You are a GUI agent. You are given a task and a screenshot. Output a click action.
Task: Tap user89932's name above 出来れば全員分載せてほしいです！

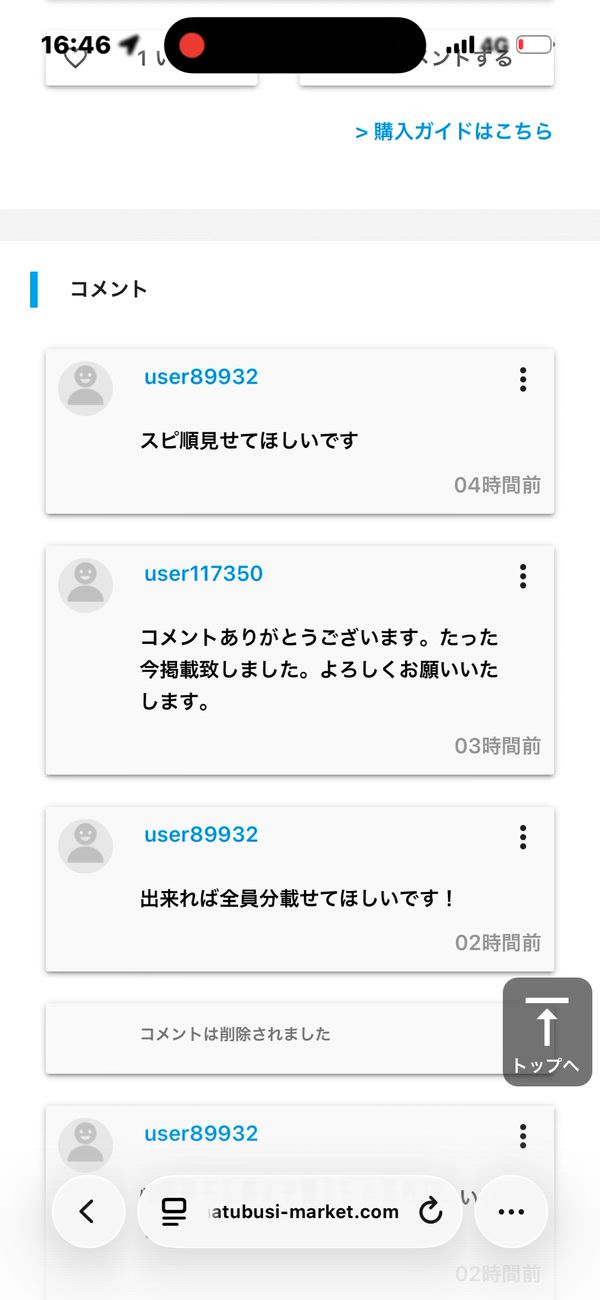click(201, 835)
